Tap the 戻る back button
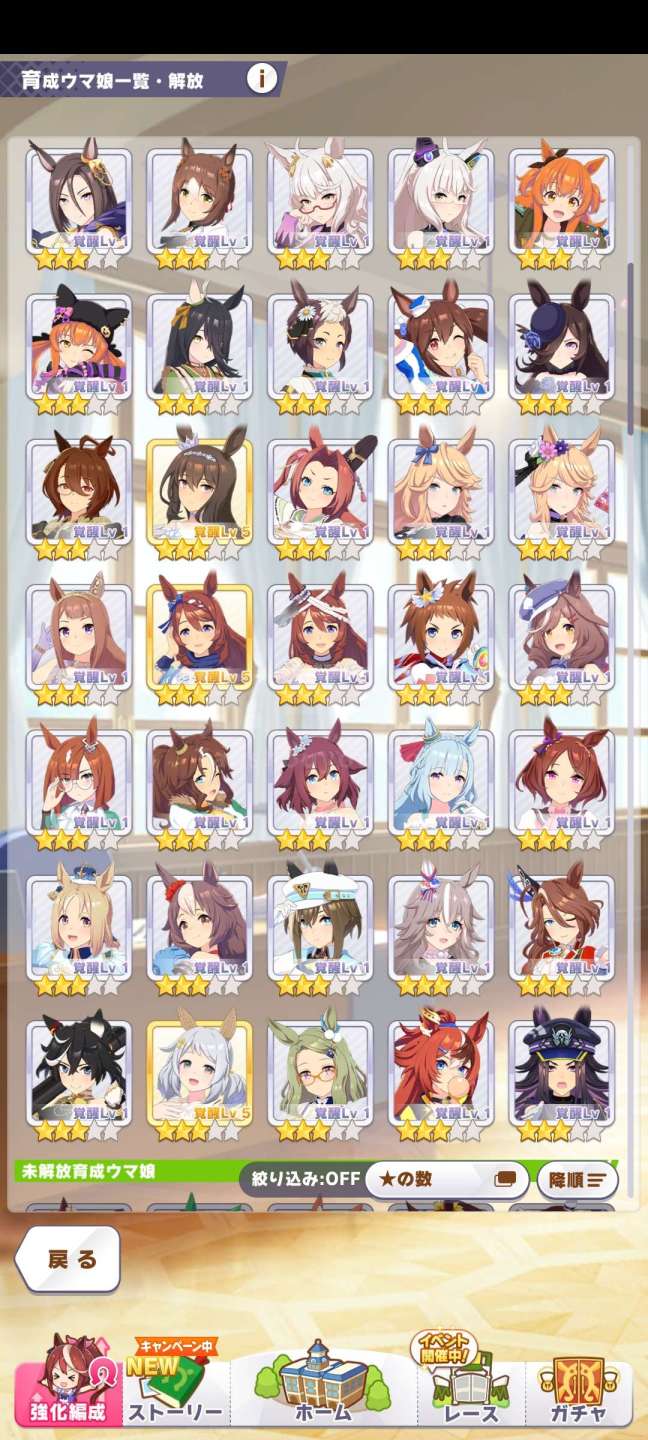The width and height of the screenshot is (648, 1440). click(70, 1259)
